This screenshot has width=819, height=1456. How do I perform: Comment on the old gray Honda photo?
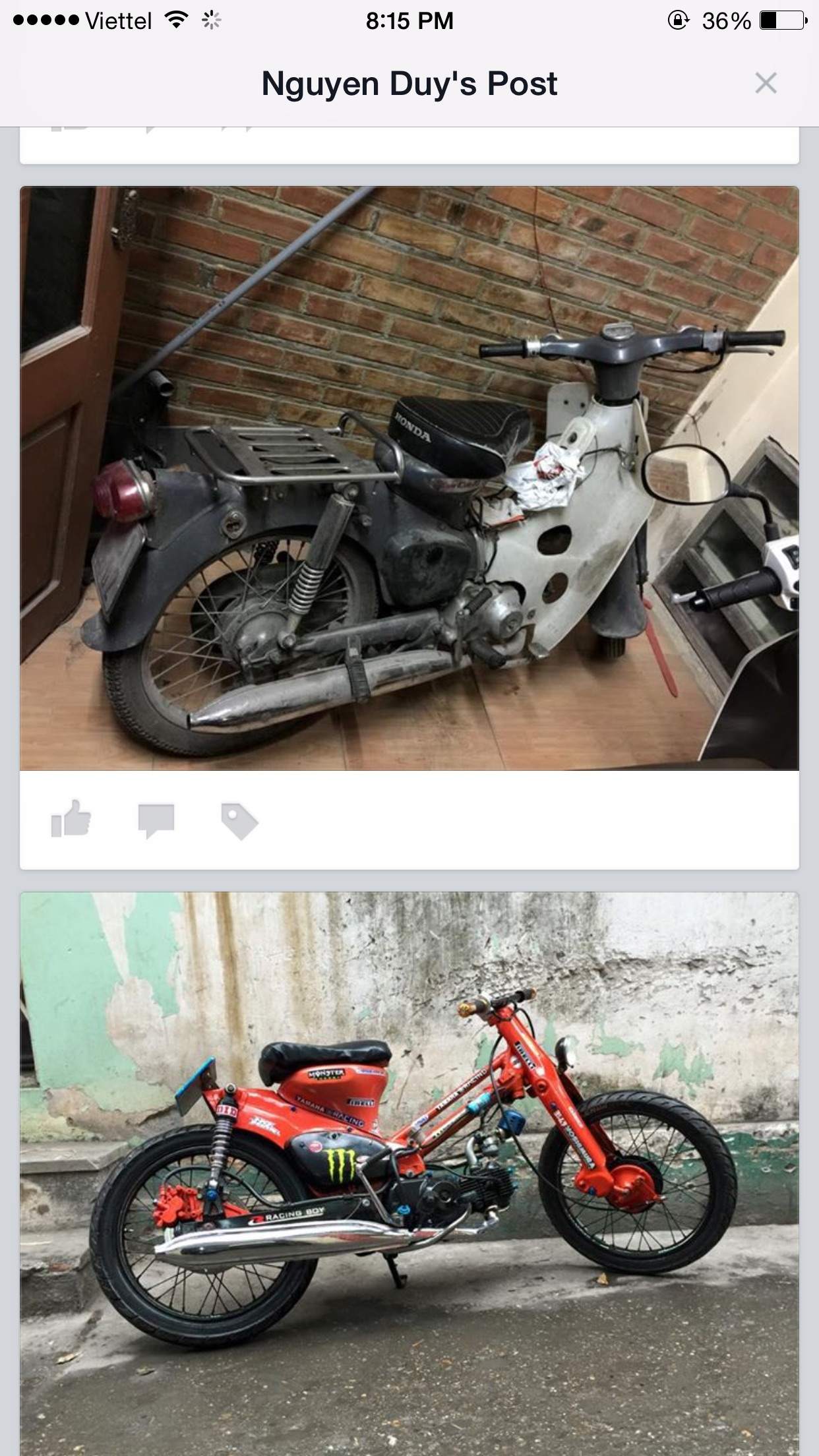156,821
